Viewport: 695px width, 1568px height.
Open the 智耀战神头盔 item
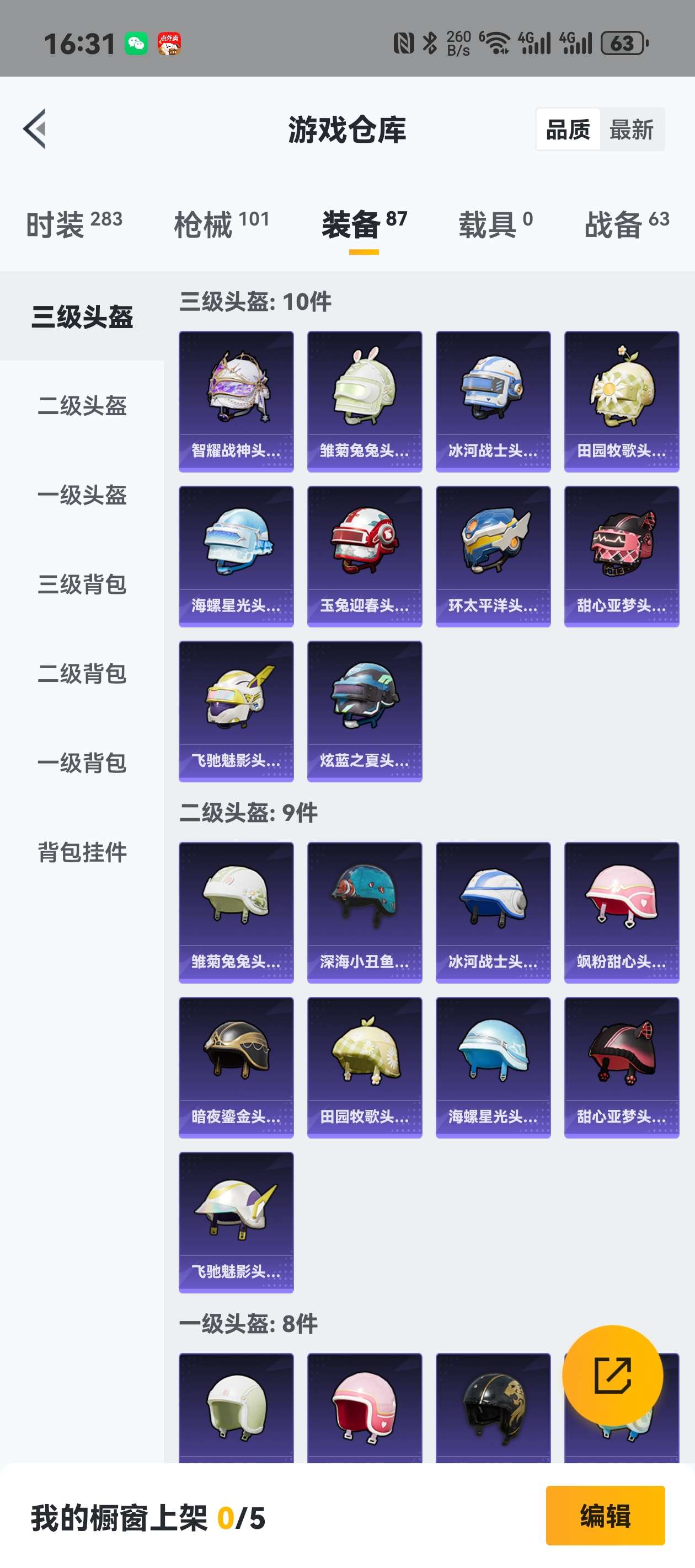click(236, 401)
